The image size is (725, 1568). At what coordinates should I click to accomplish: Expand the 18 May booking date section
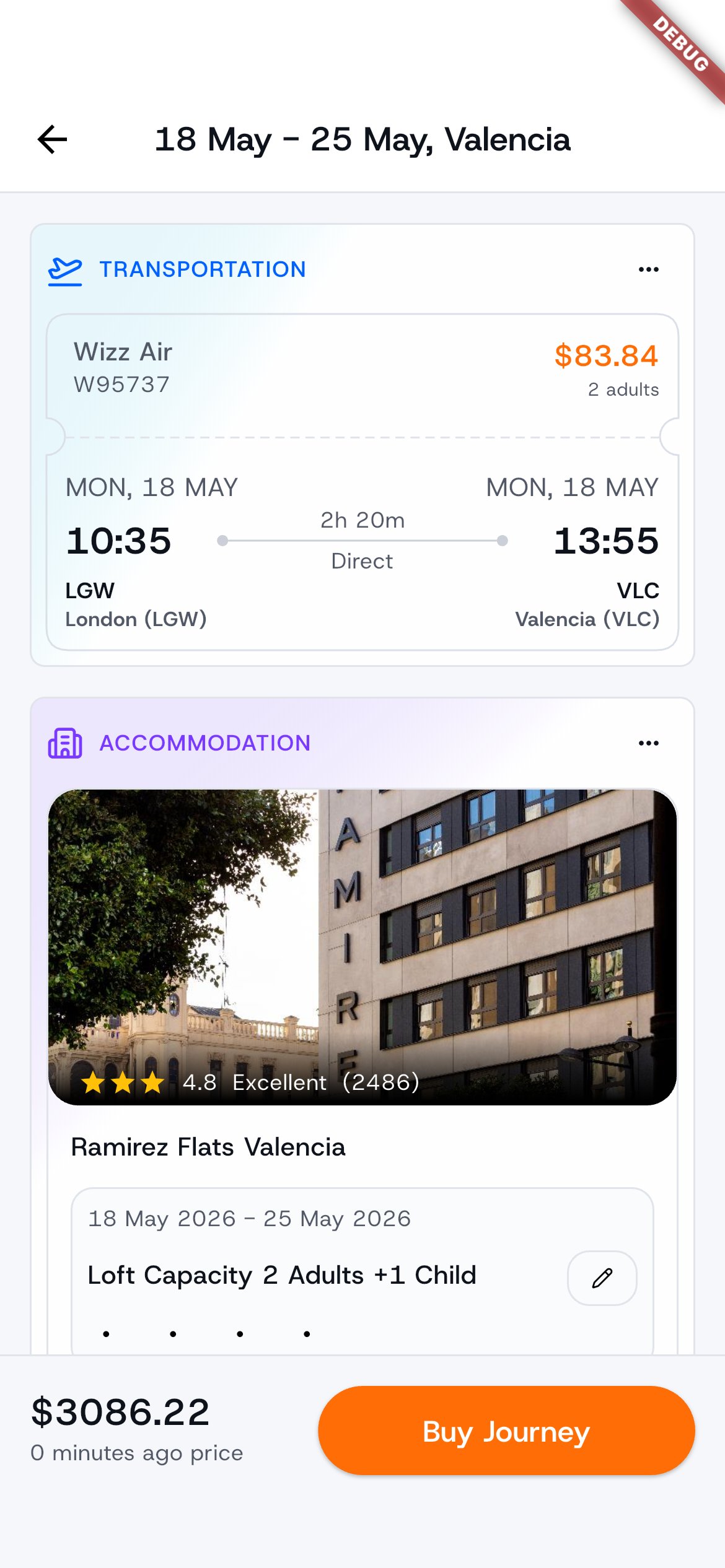coord(250,1217)
